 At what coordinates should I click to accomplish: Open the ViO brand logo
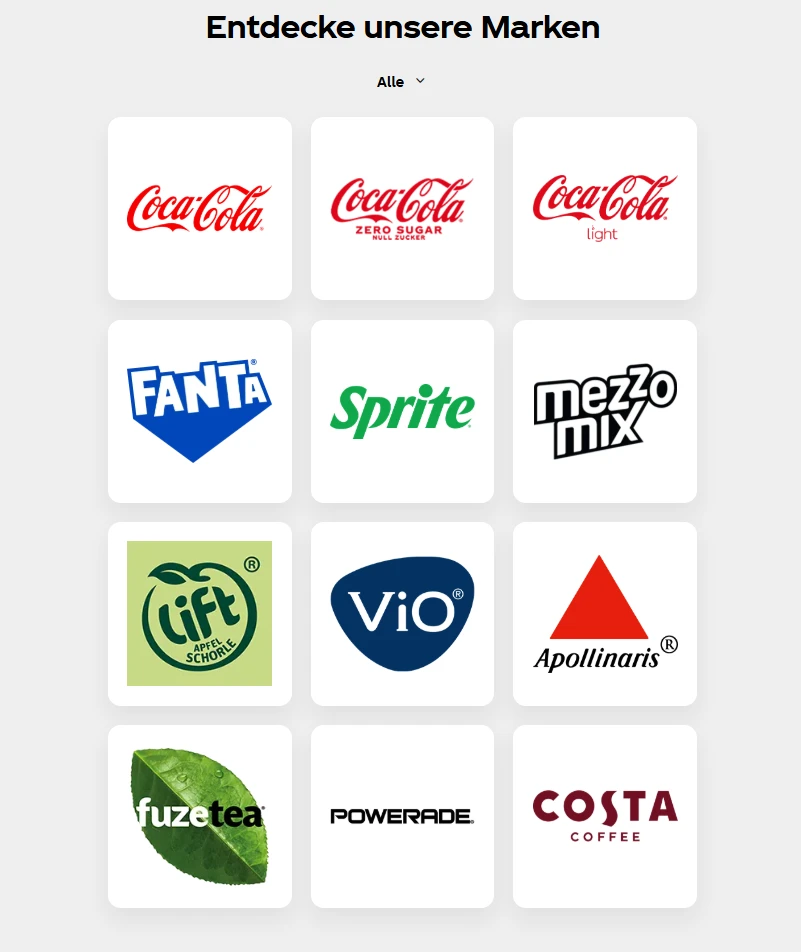pos(401,613)
